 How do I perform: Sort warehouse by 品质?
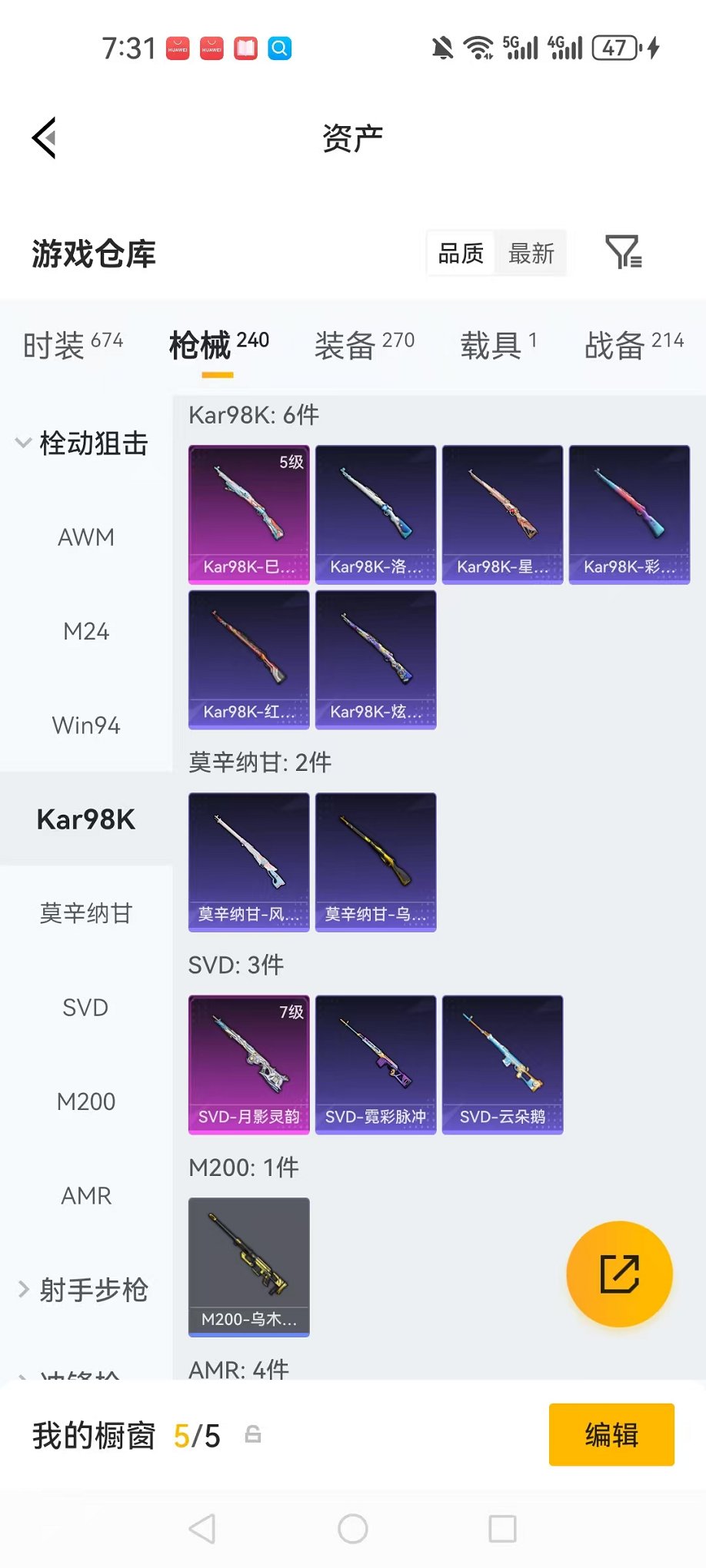point(461,253)
